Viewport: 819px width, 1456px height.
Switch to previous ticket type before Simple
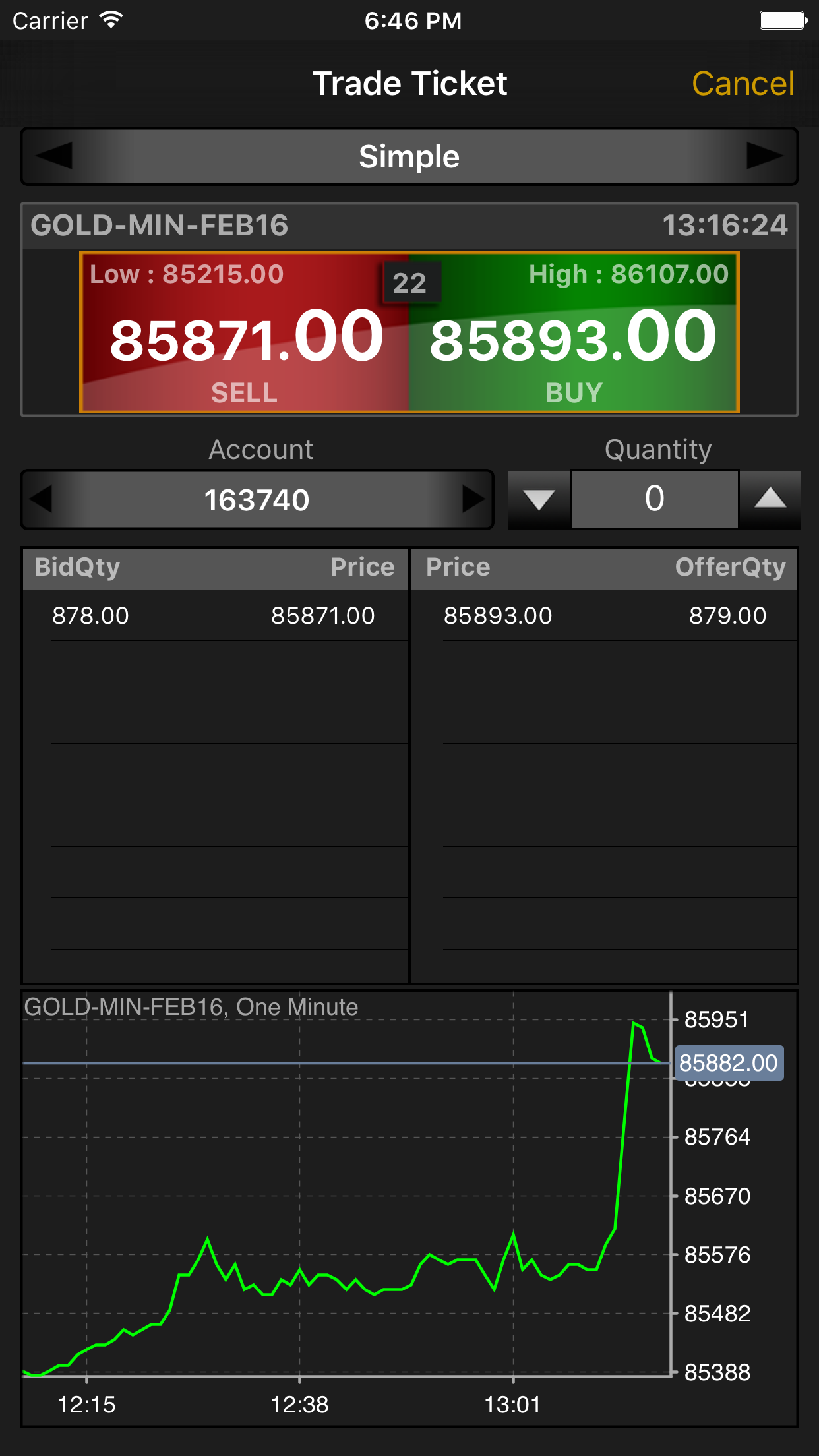pos(54,156)
